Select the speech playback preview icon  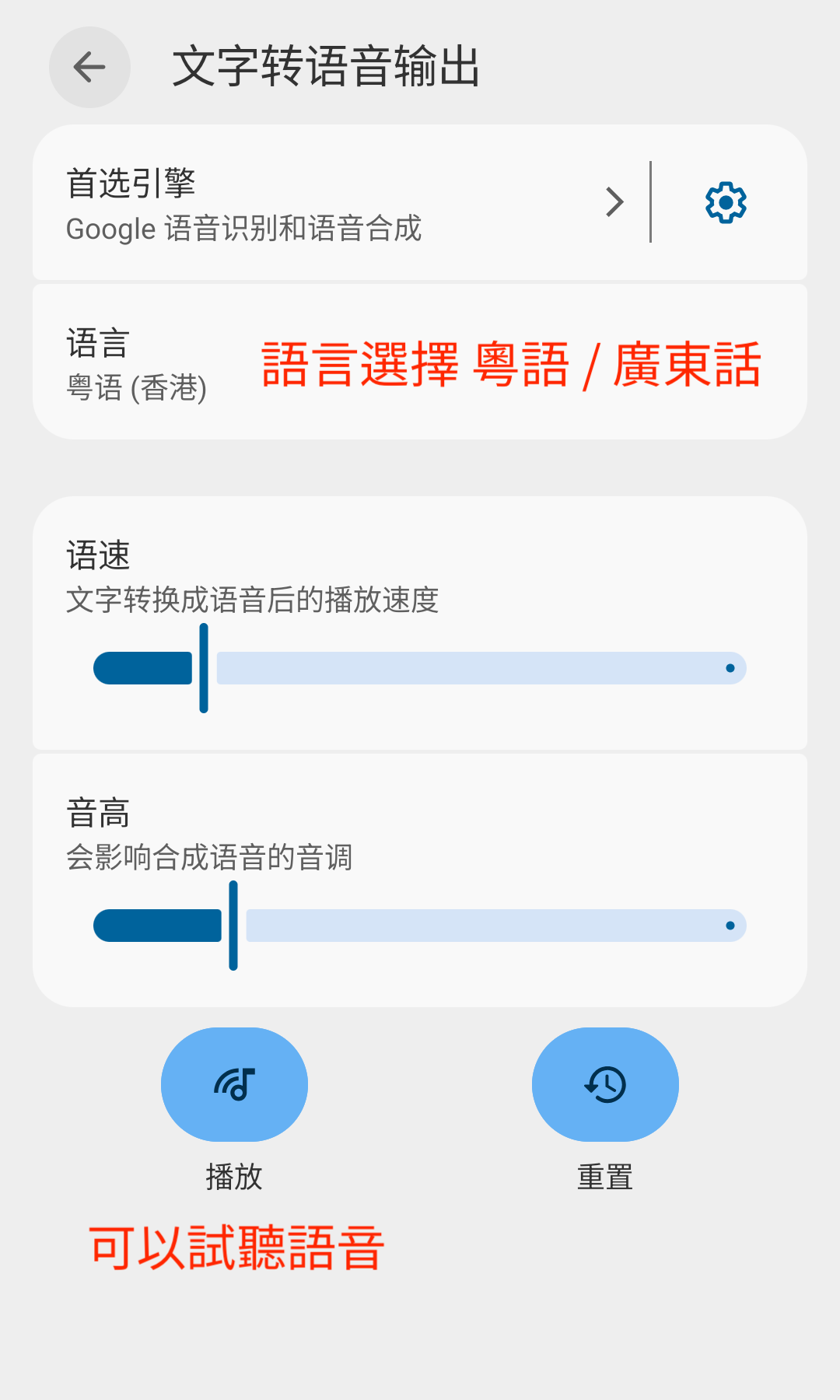coord(234,1084)
